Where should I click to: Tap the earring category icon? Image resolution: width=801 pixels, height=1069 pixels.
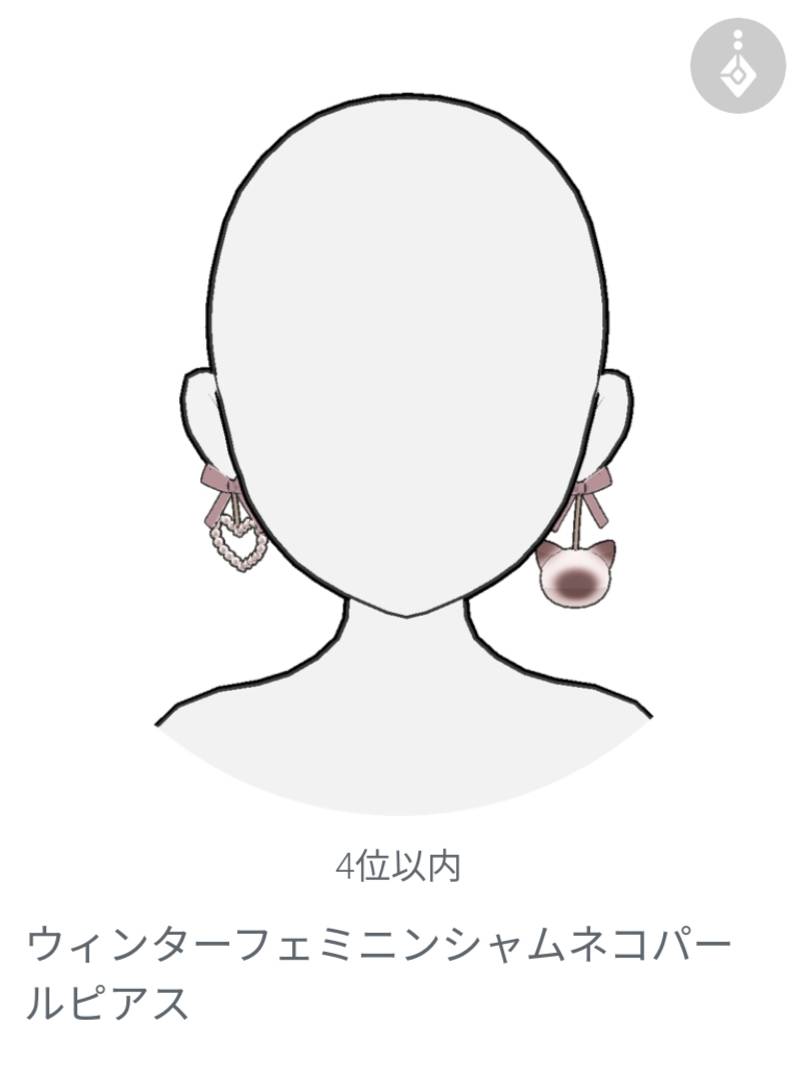tap(737, 65)
